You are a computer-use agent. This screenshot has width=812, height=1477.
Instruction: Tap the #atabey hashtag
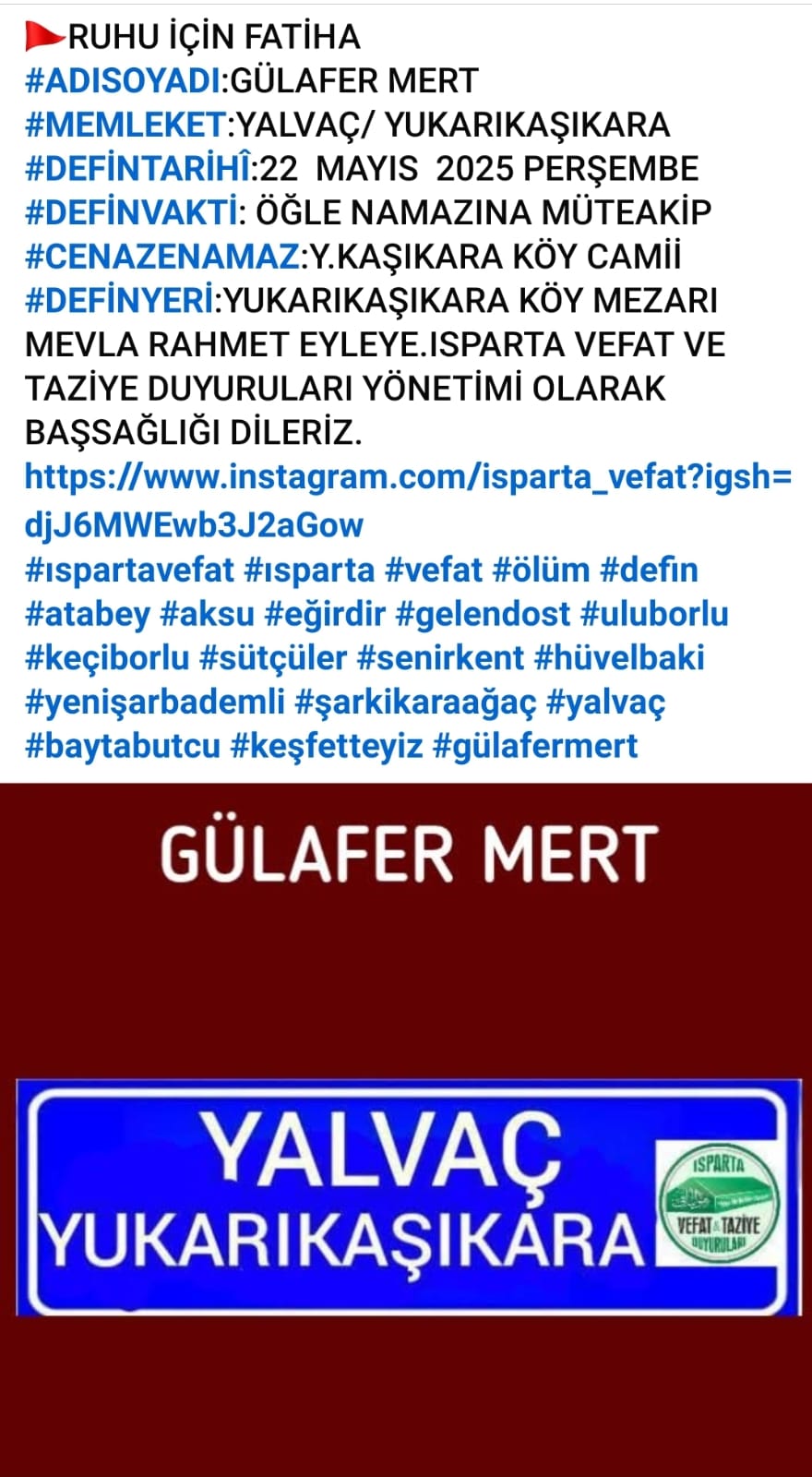(x=87, y=614)
